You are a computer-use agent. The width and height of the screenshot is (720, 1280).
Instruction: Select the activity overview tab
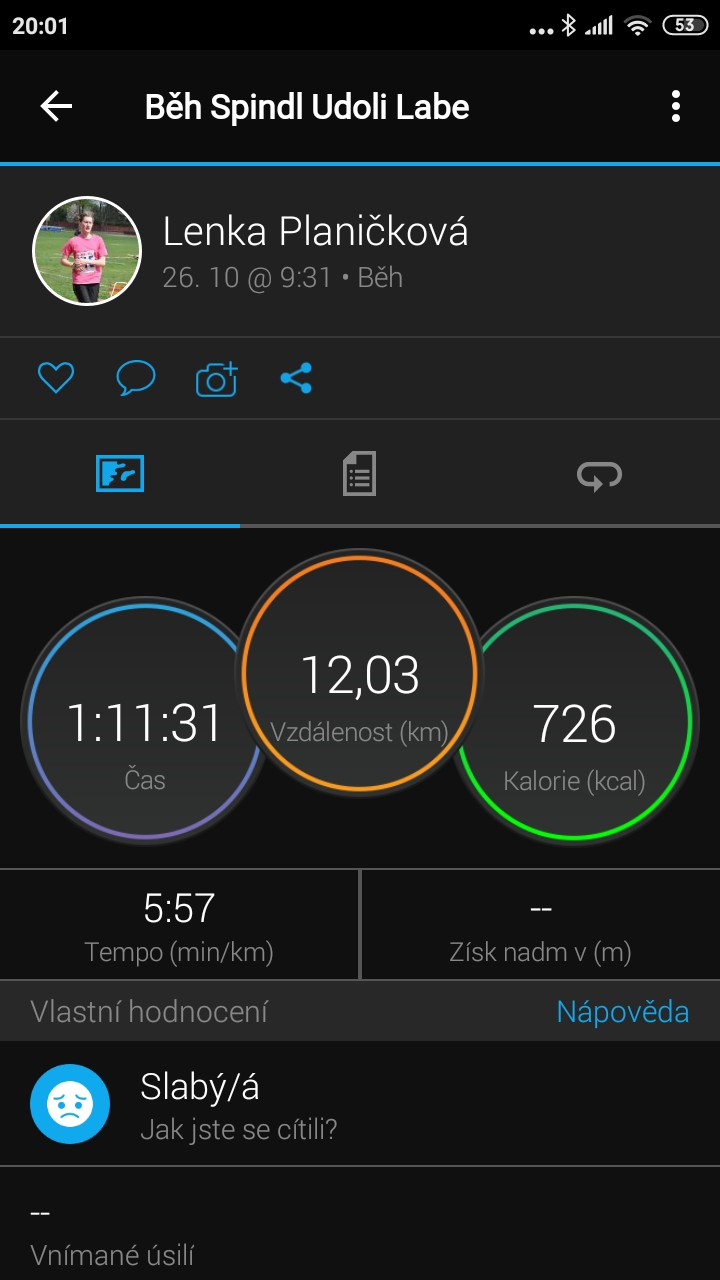click(x=120, y=473)
